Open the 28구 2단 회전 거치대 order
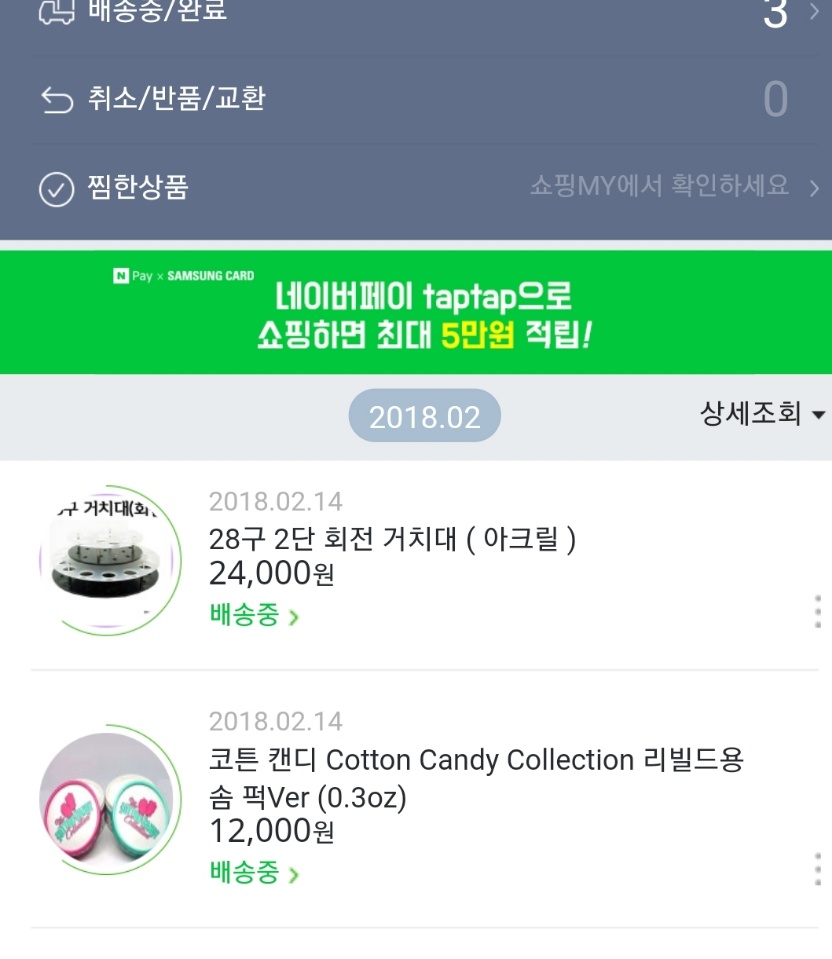The image size is (832, 959). coord(392,540)
